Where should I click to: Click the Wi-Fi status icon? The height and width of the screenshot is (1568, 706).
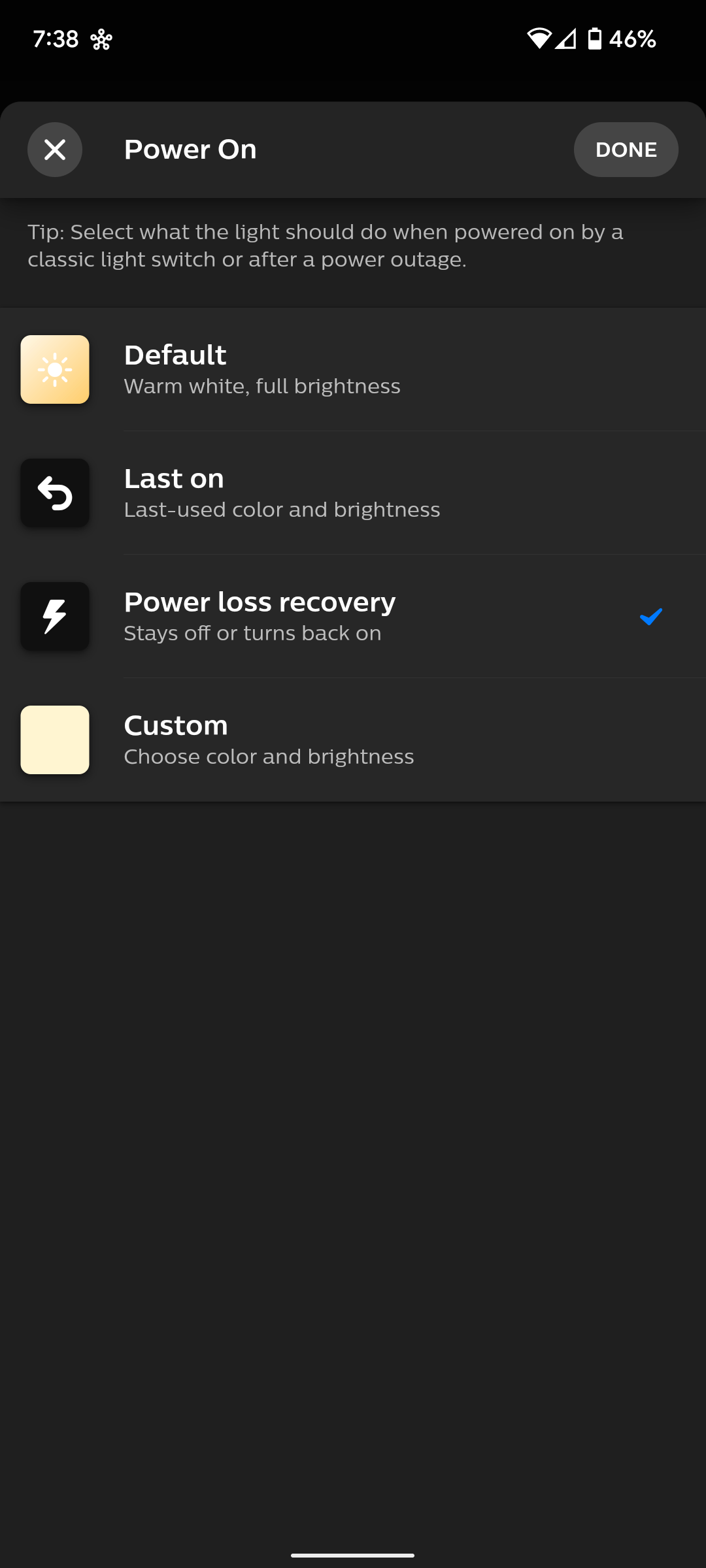tap(538, 39)
